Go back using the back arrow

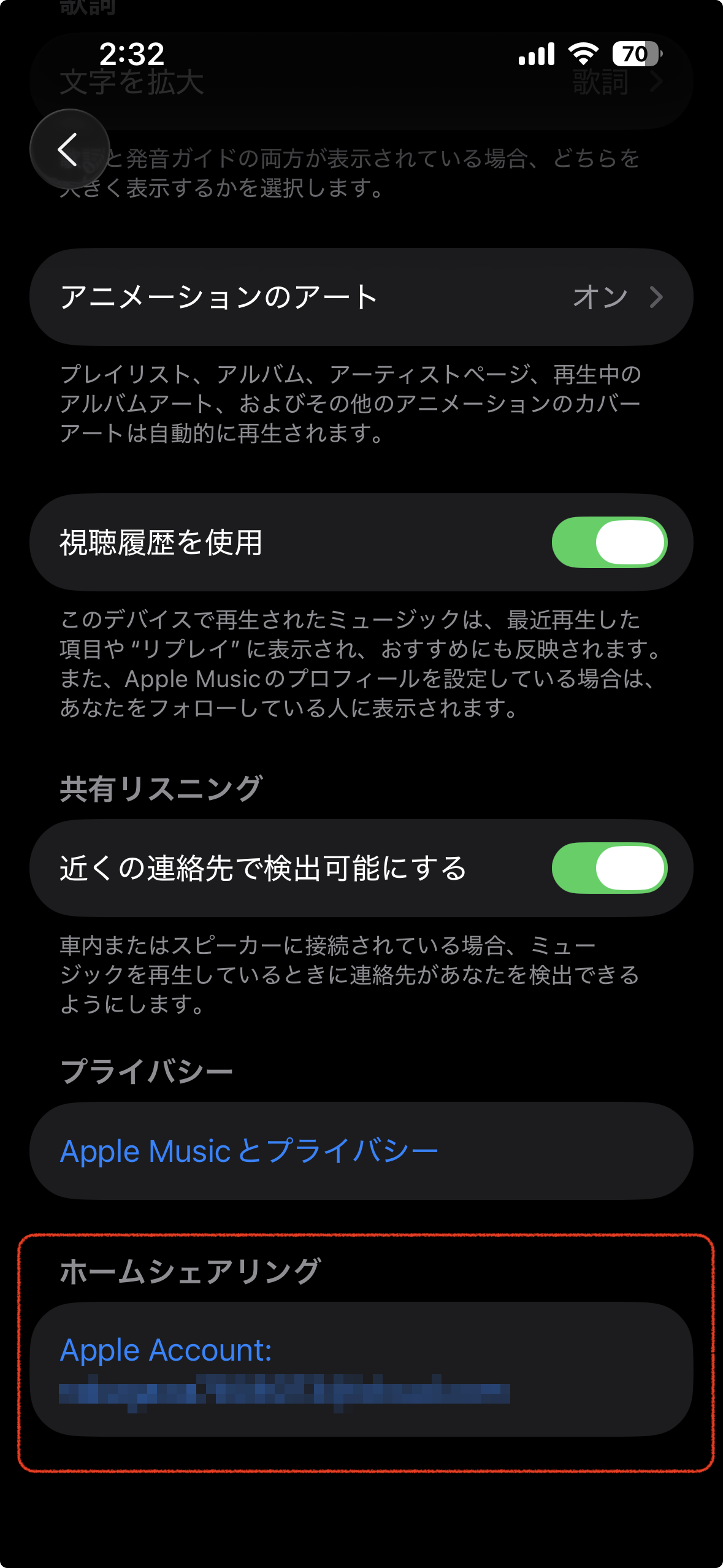(69, 149)
